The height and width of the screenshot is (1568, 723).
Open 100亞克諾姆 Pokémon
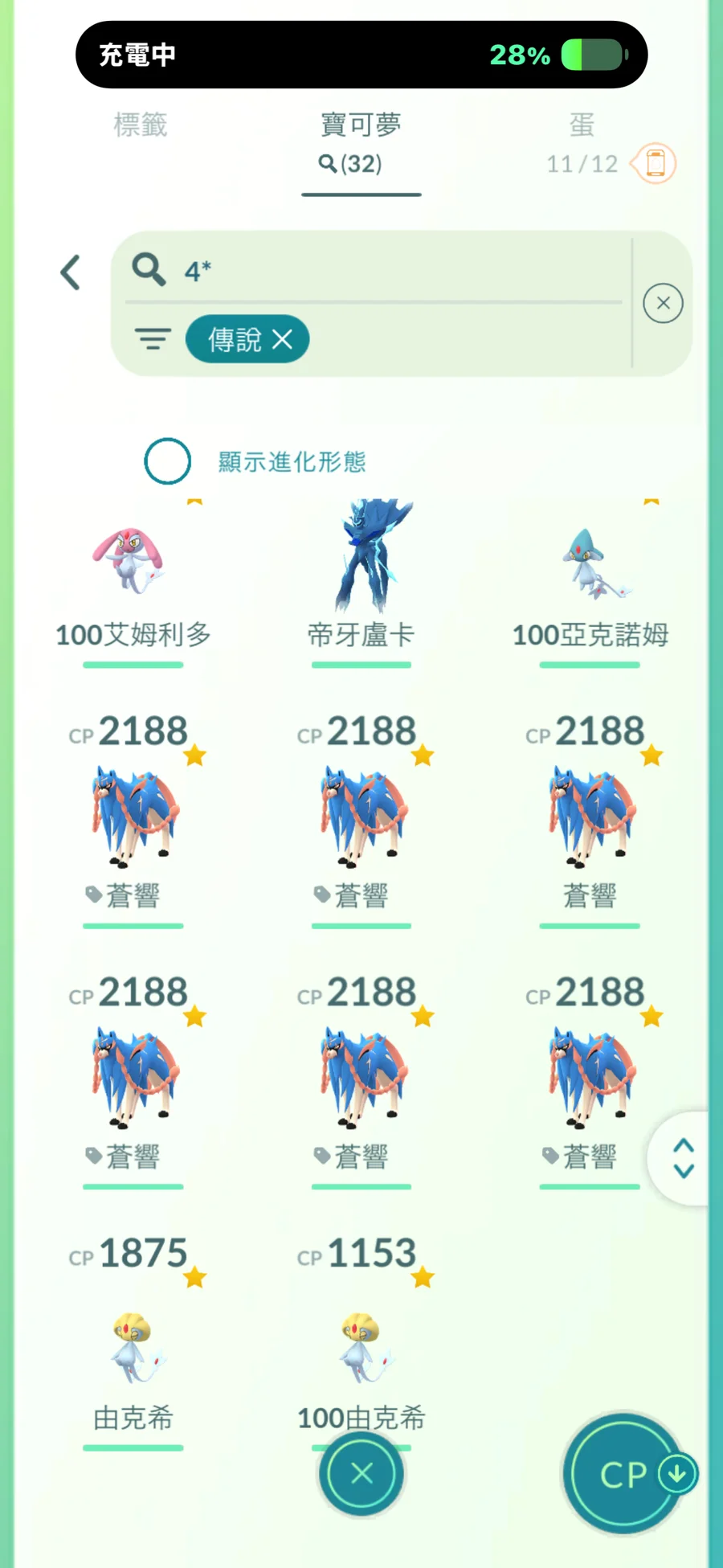[590, 579]
